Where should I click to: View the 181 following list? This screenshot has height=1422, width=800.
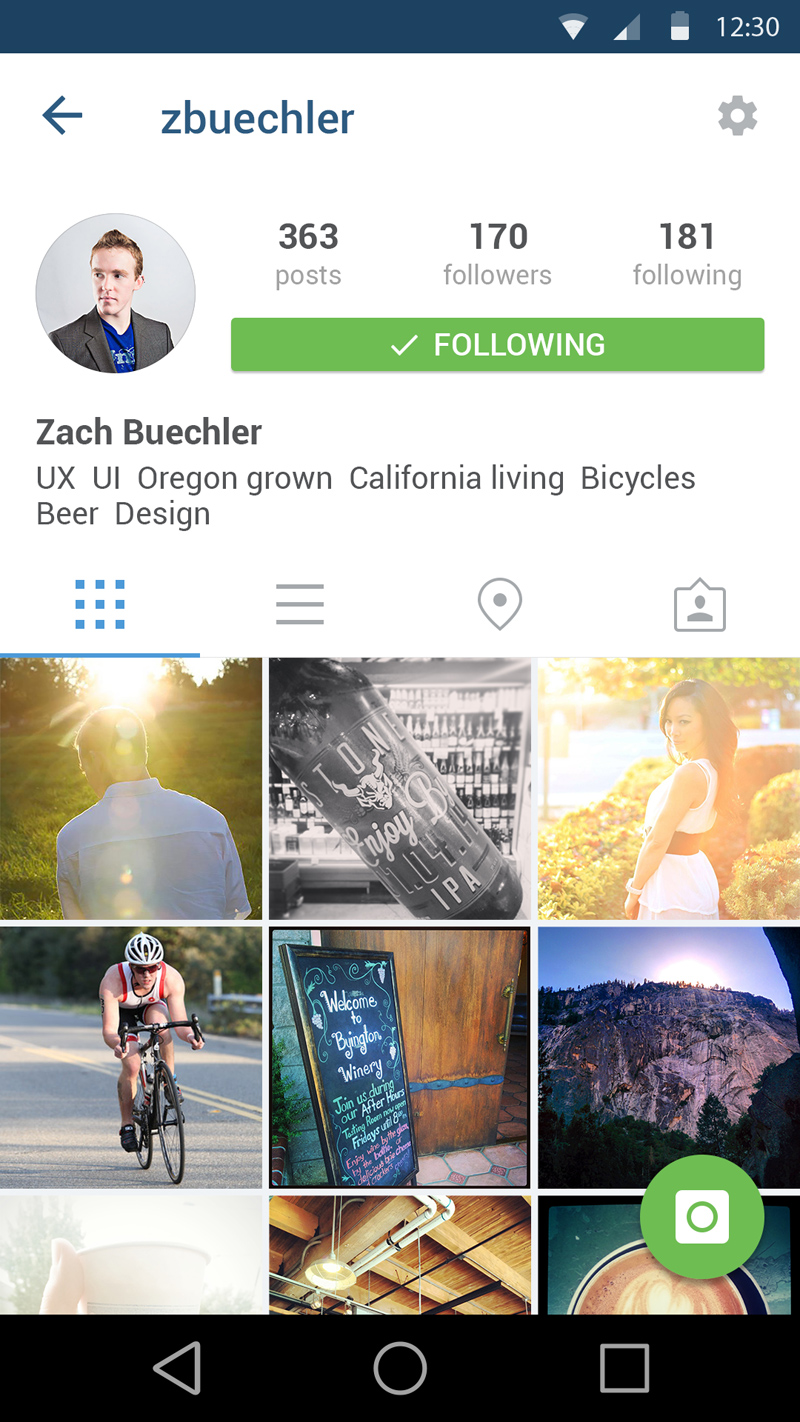(687, 254)
